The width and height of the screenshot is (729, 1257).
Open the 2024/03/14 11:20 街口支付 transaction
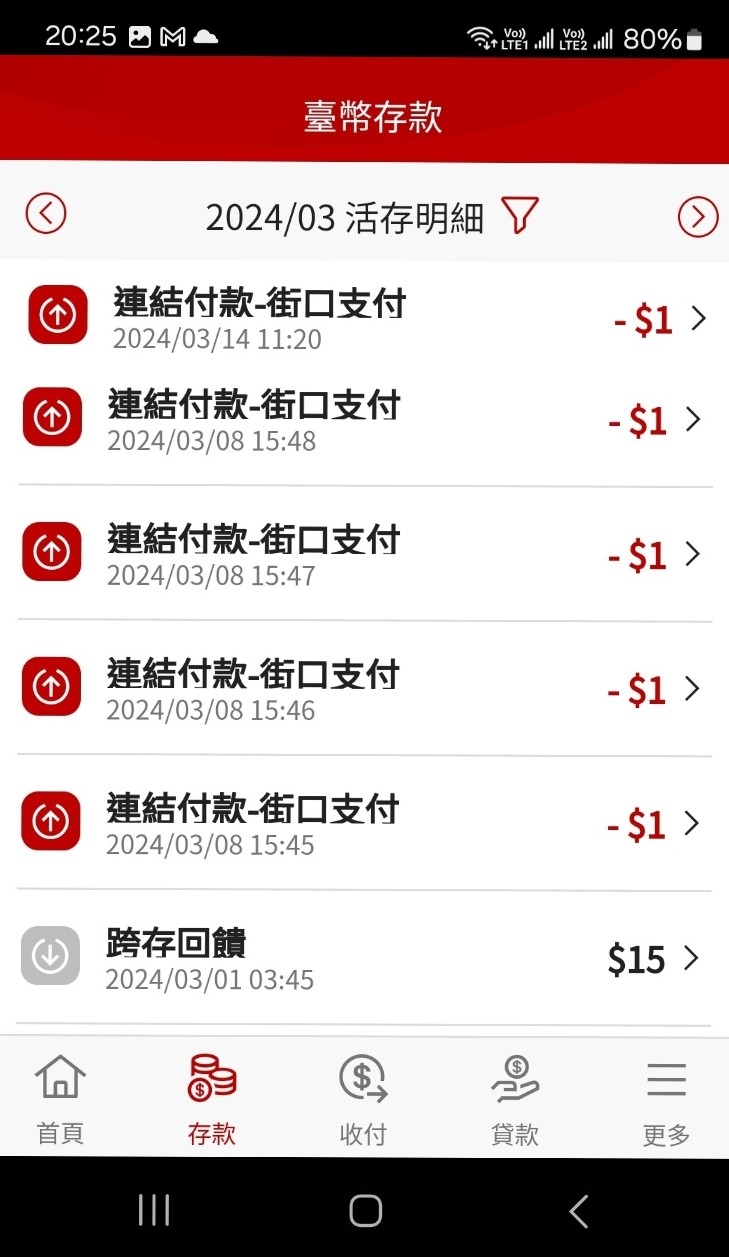click(364, 316)
